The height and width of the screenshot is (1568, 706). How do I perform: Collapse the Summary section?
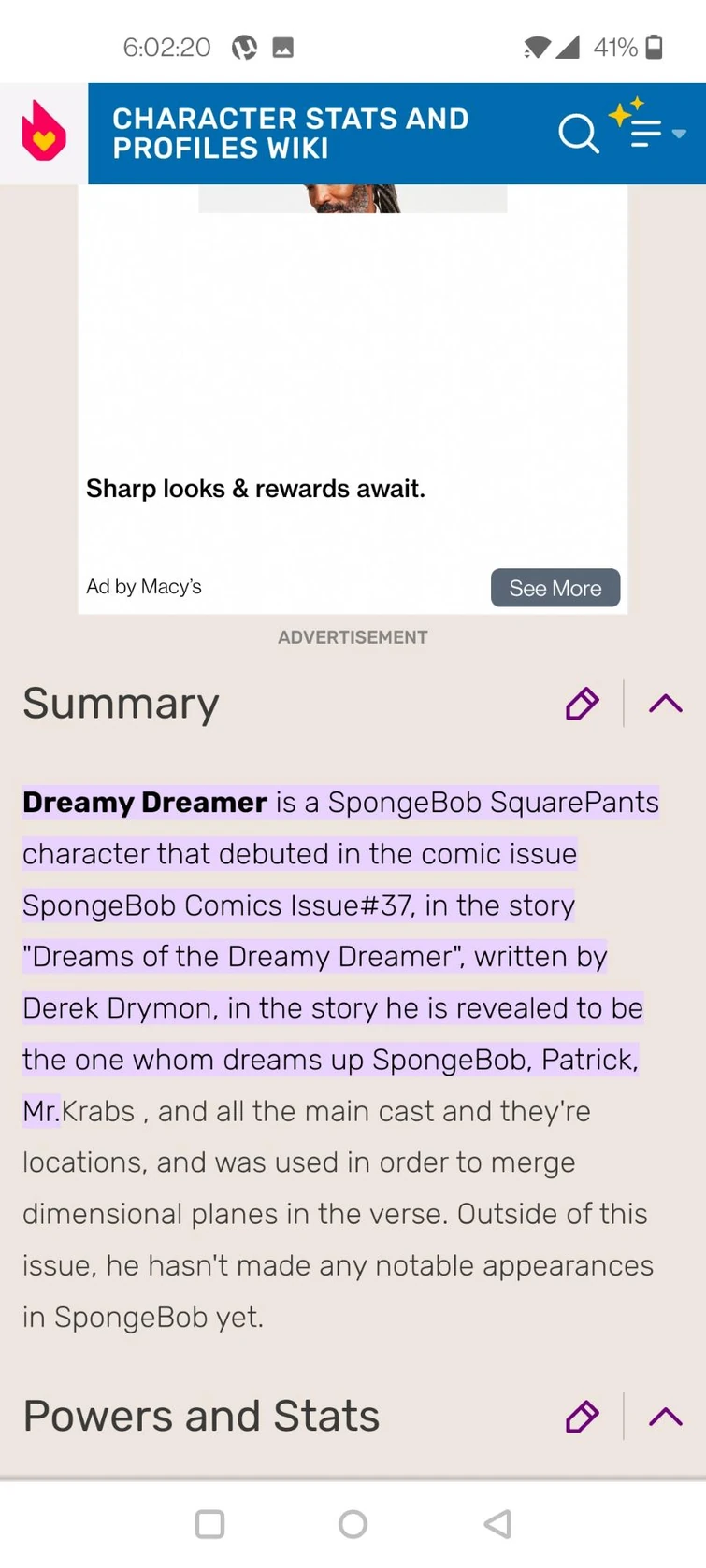point(665,704)
